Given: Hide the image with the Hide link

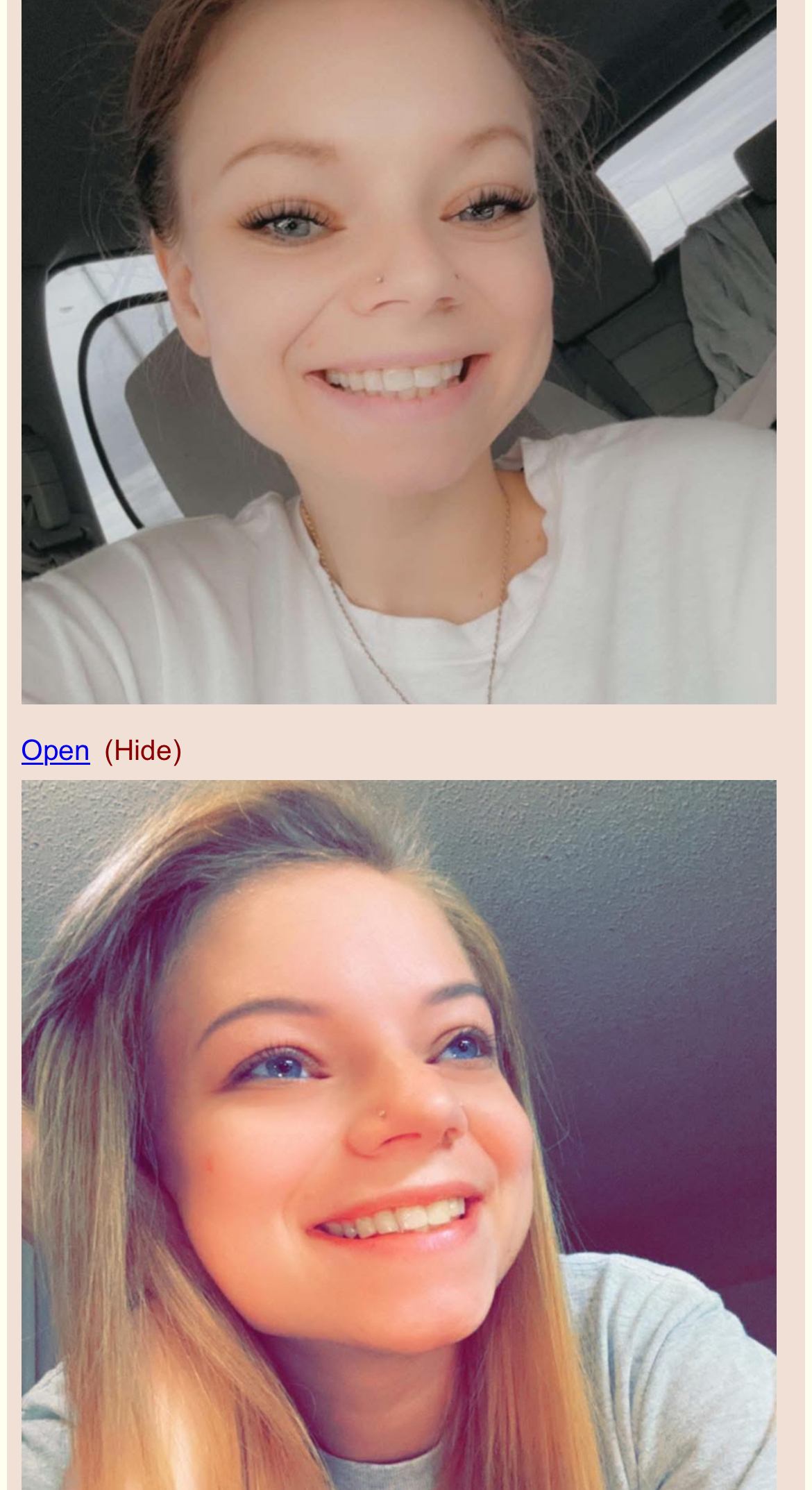Looking at the screenshot, I should [x=143, y=750].
